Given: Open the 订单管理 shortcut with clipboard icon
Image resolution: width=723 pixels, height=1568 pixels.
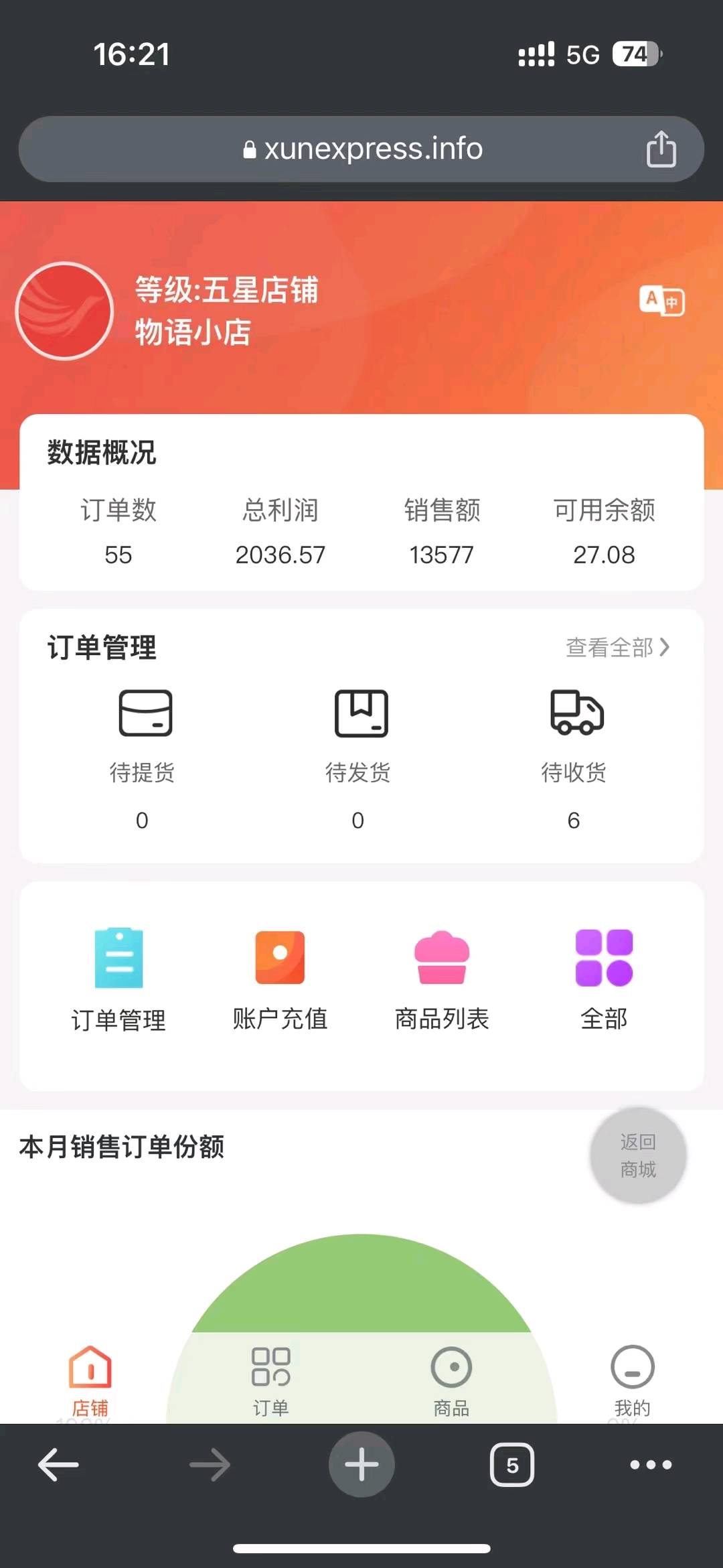Looking at the screenshot, I should pyautogui.click(x=118, y=979).
